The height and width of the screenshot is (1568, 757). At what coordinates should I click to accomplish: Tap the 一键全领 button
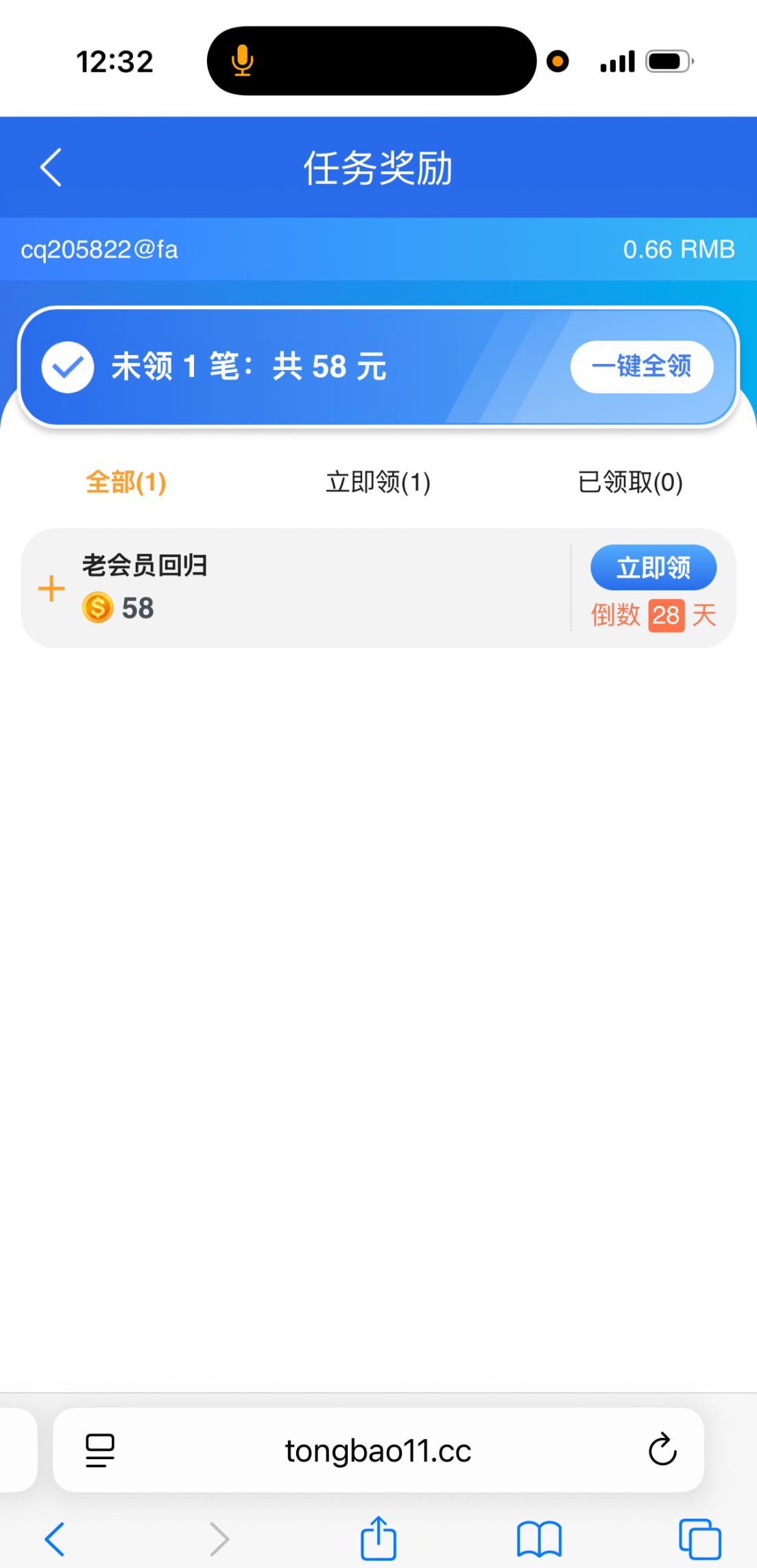[641, 367]
